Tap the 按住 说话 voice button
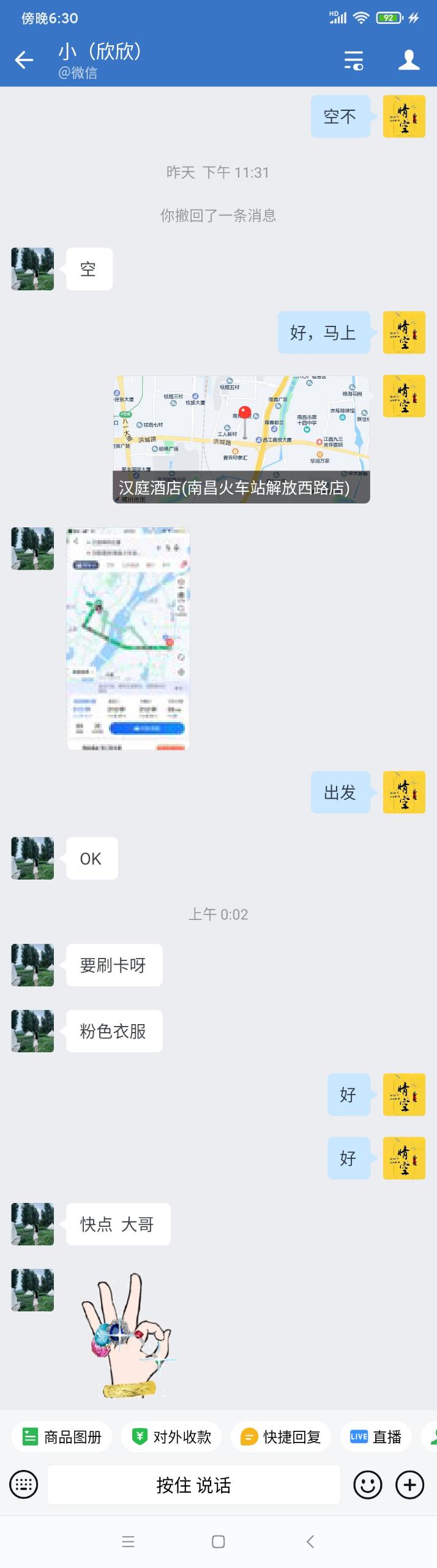437x1568 pixels. tap(193, 1485)
